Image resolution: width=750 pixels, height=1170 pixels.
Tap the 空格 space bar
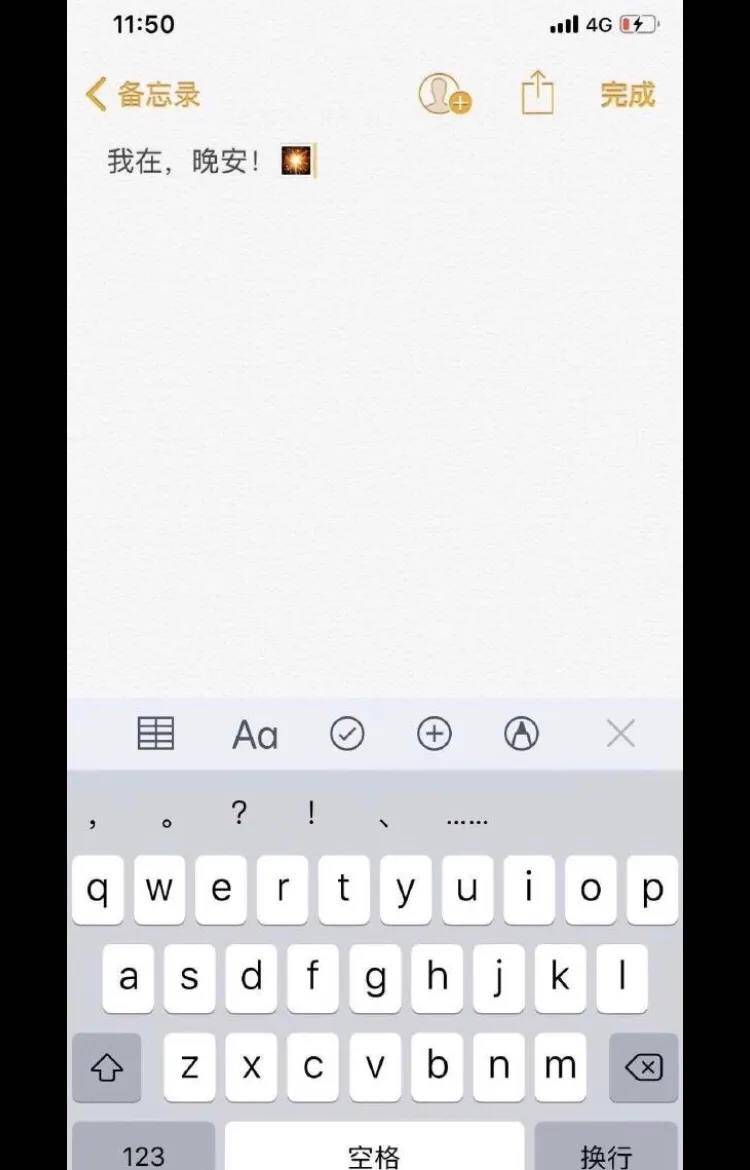(x=374, y=1153)
